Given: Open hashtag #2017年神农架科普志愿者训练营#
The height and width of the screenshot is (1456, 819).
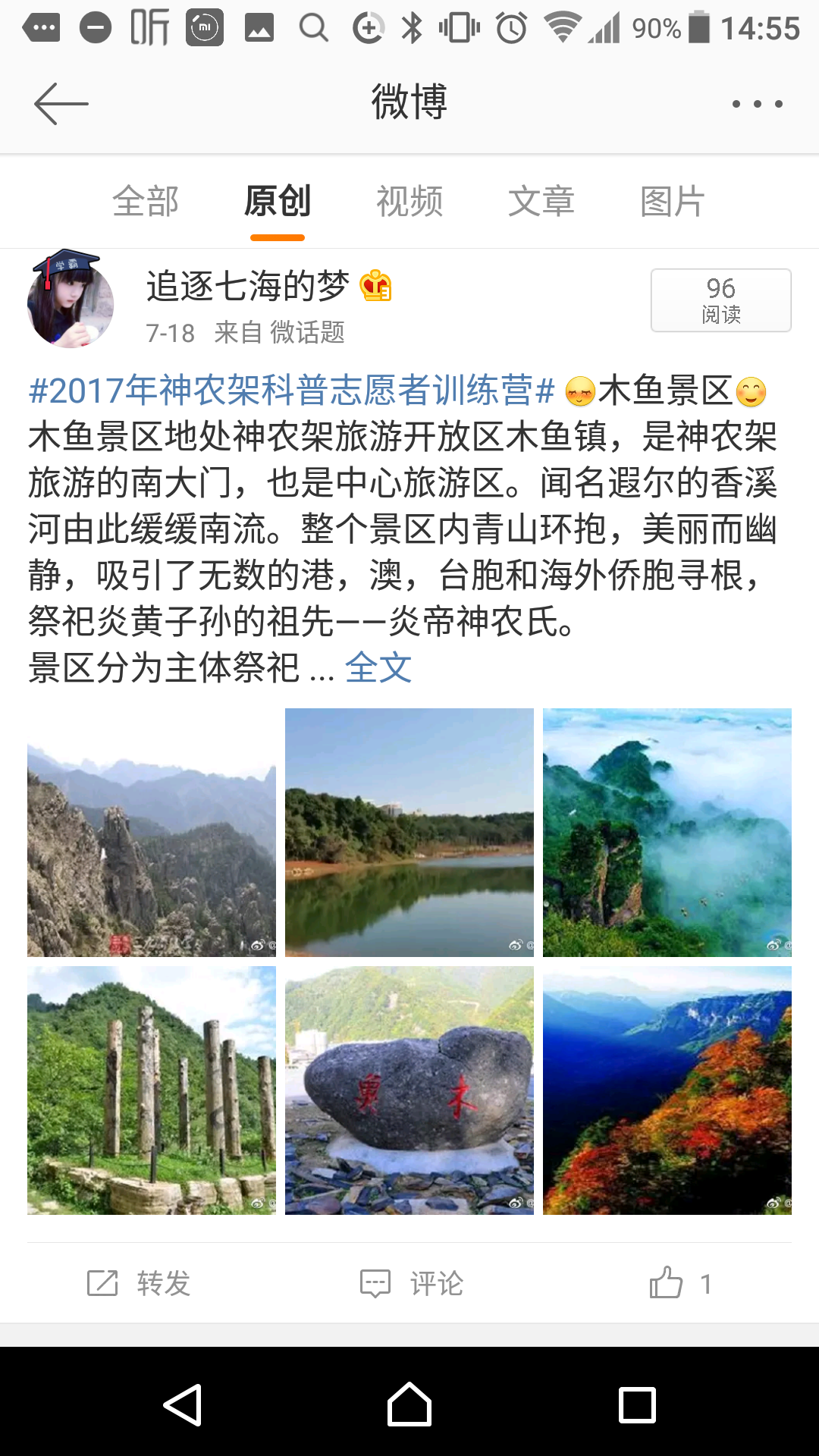Looking at the screenshot, I should pos(292,391).
